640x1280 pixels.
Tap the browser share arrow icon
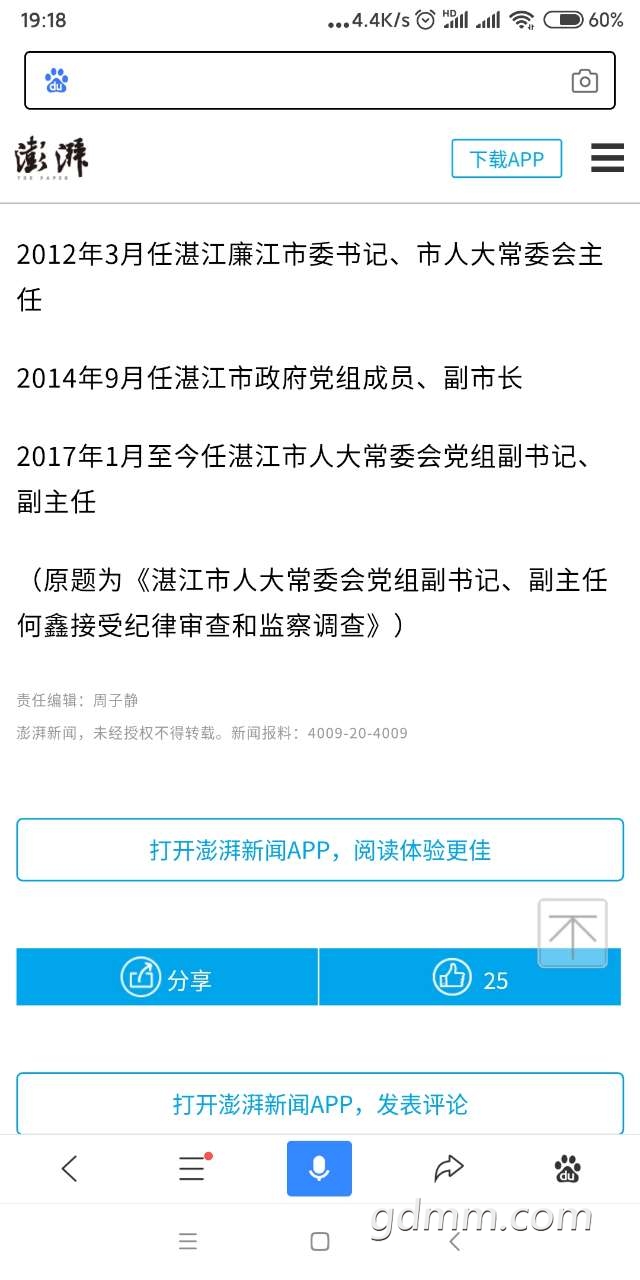[449, 1168]
